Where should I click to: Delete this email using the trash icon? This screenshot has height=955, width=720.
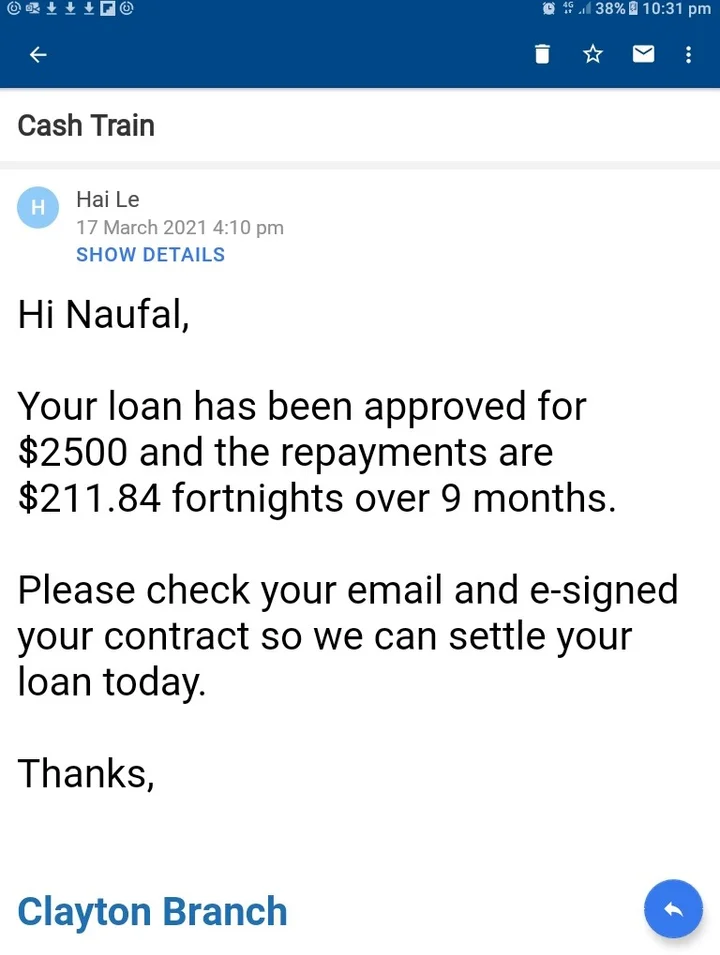542,55
